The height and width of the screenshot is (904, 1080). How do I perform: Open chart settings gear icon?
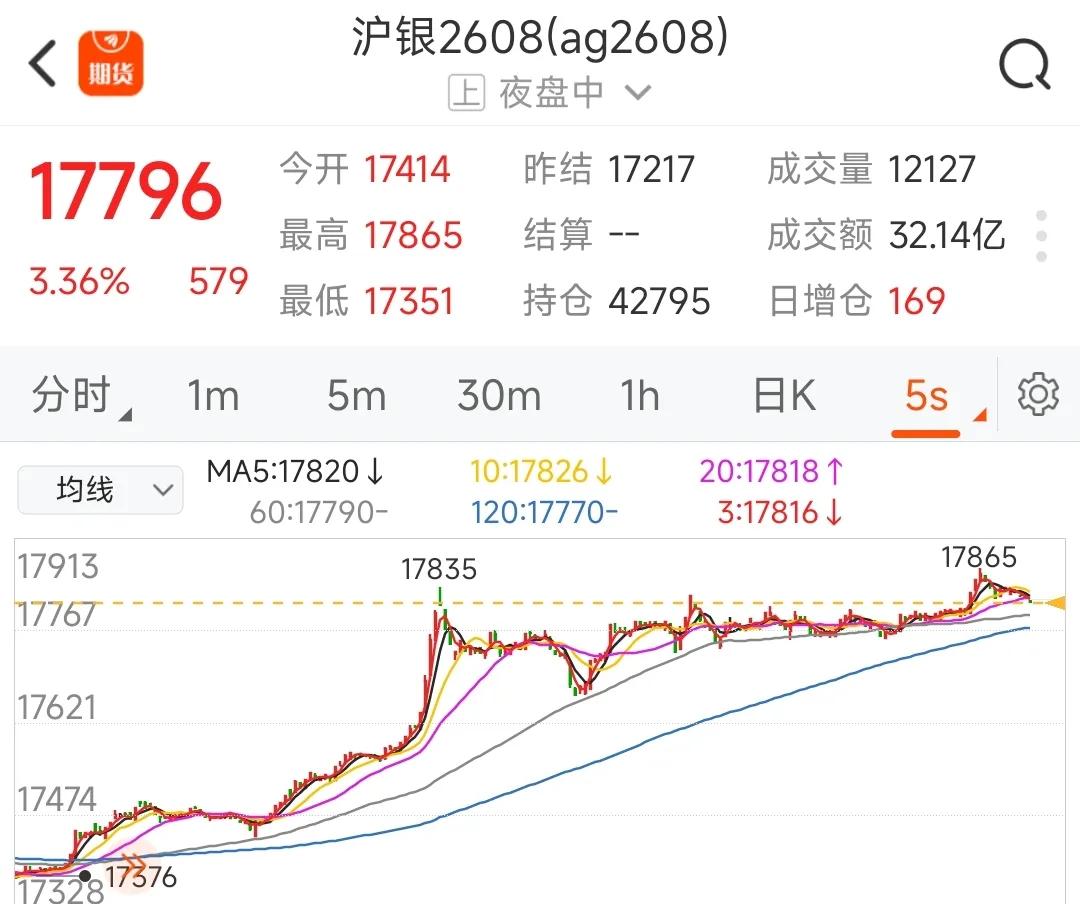click(1038, 394)
